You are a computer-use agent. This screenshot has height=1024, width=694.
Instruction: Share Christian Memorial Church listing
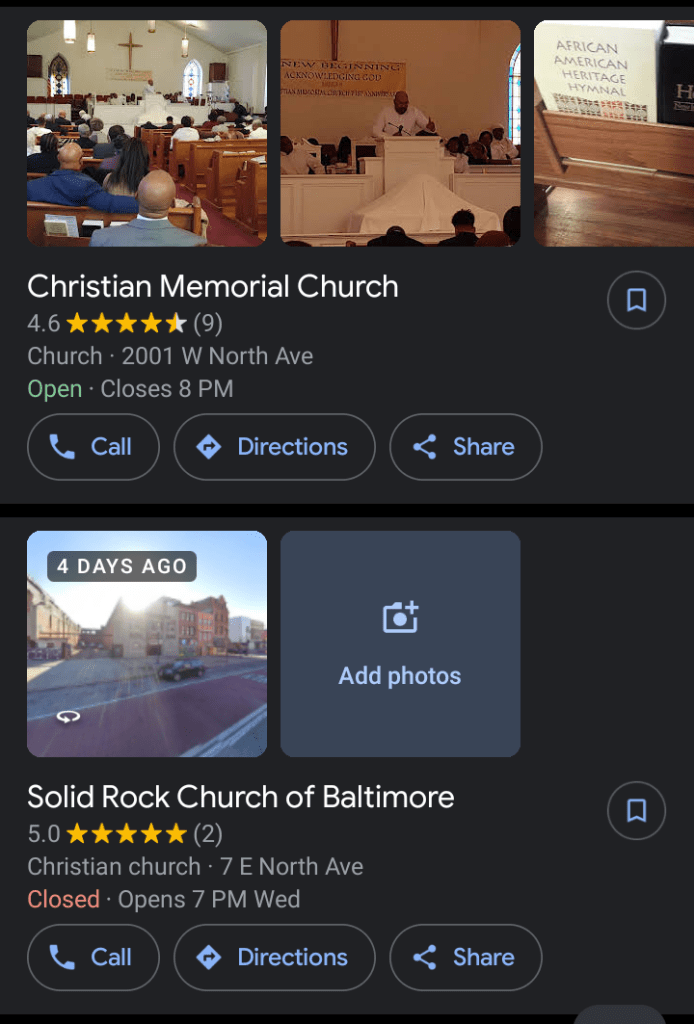pos(465,447)
